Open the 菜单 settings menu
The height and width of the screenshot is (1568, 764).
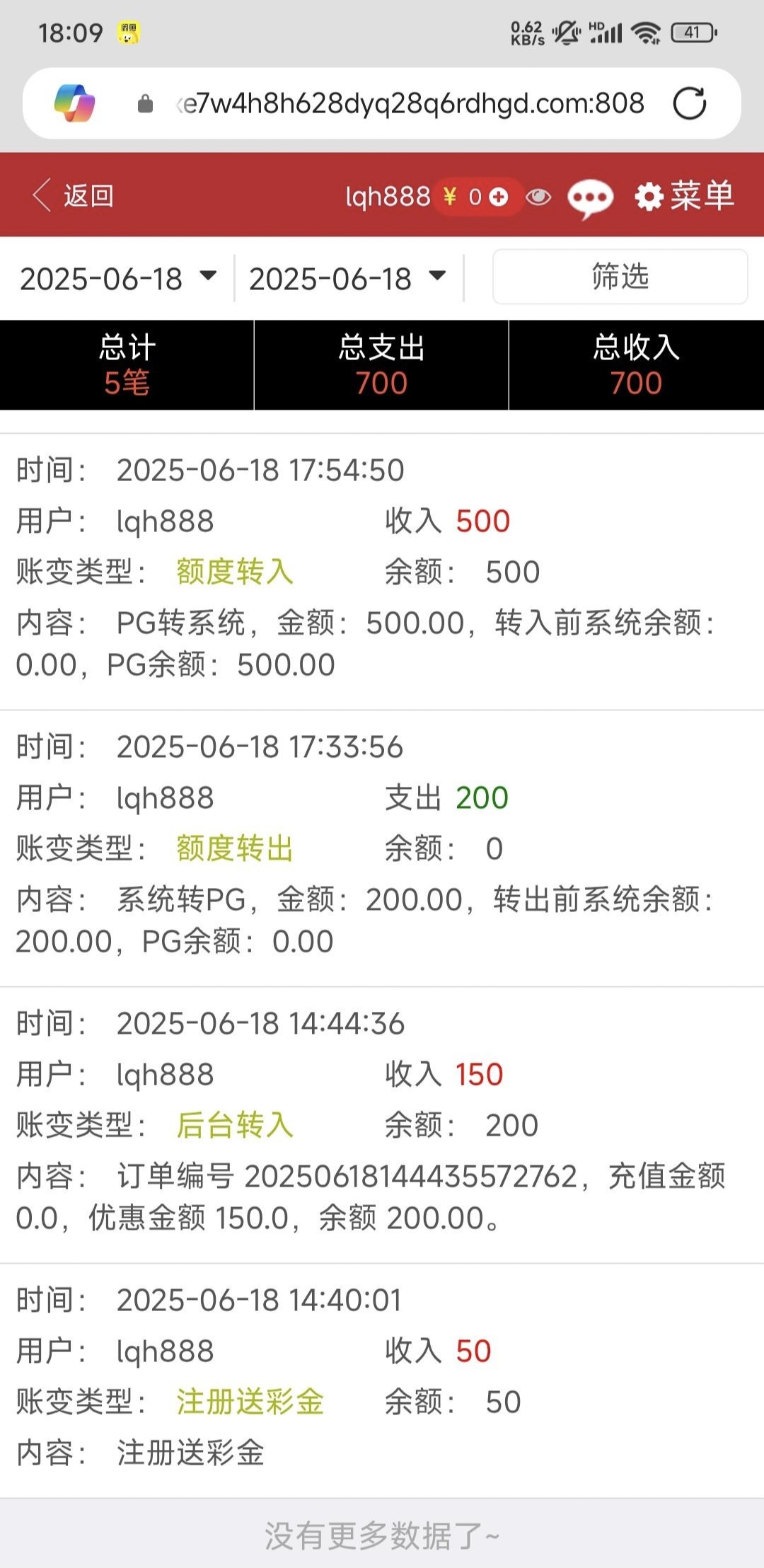coord(684,196)
